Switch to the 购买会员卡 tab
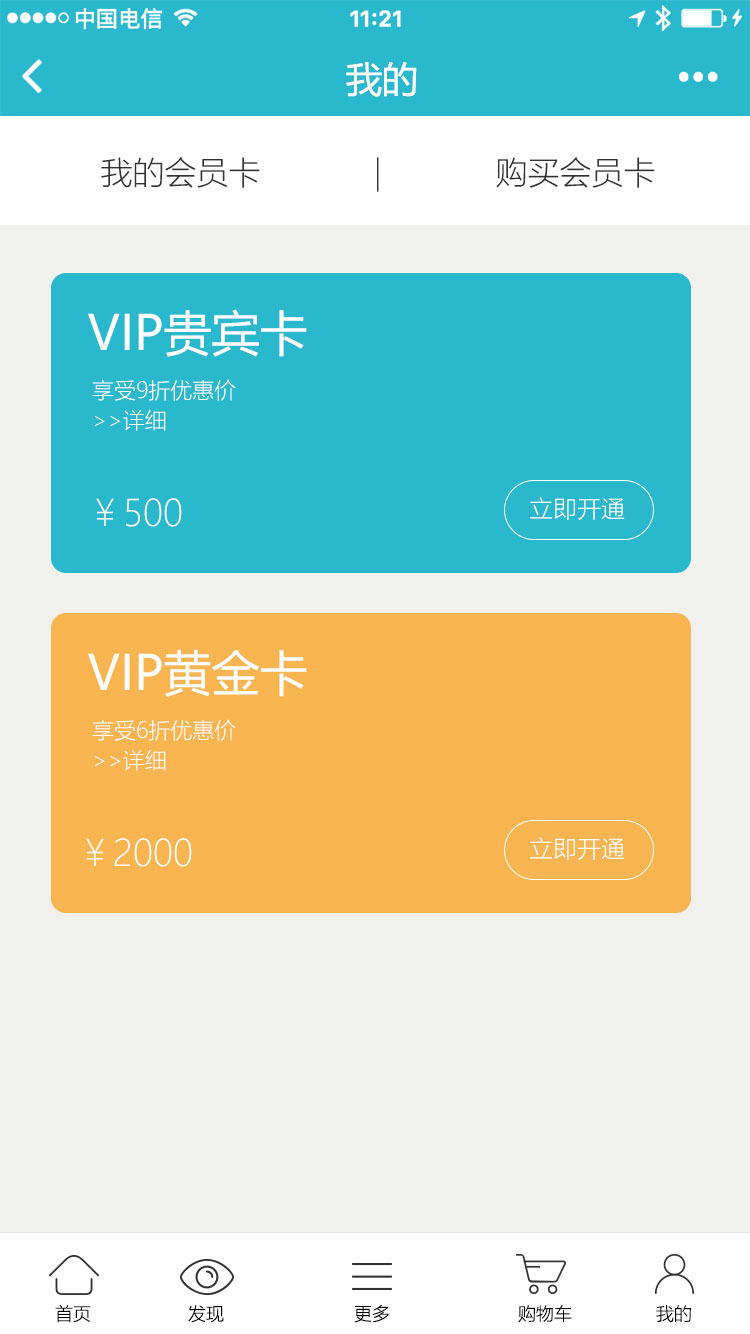The height and width of the screenshot is (1334, 750). pyautogui.click(x=575, y=173)
